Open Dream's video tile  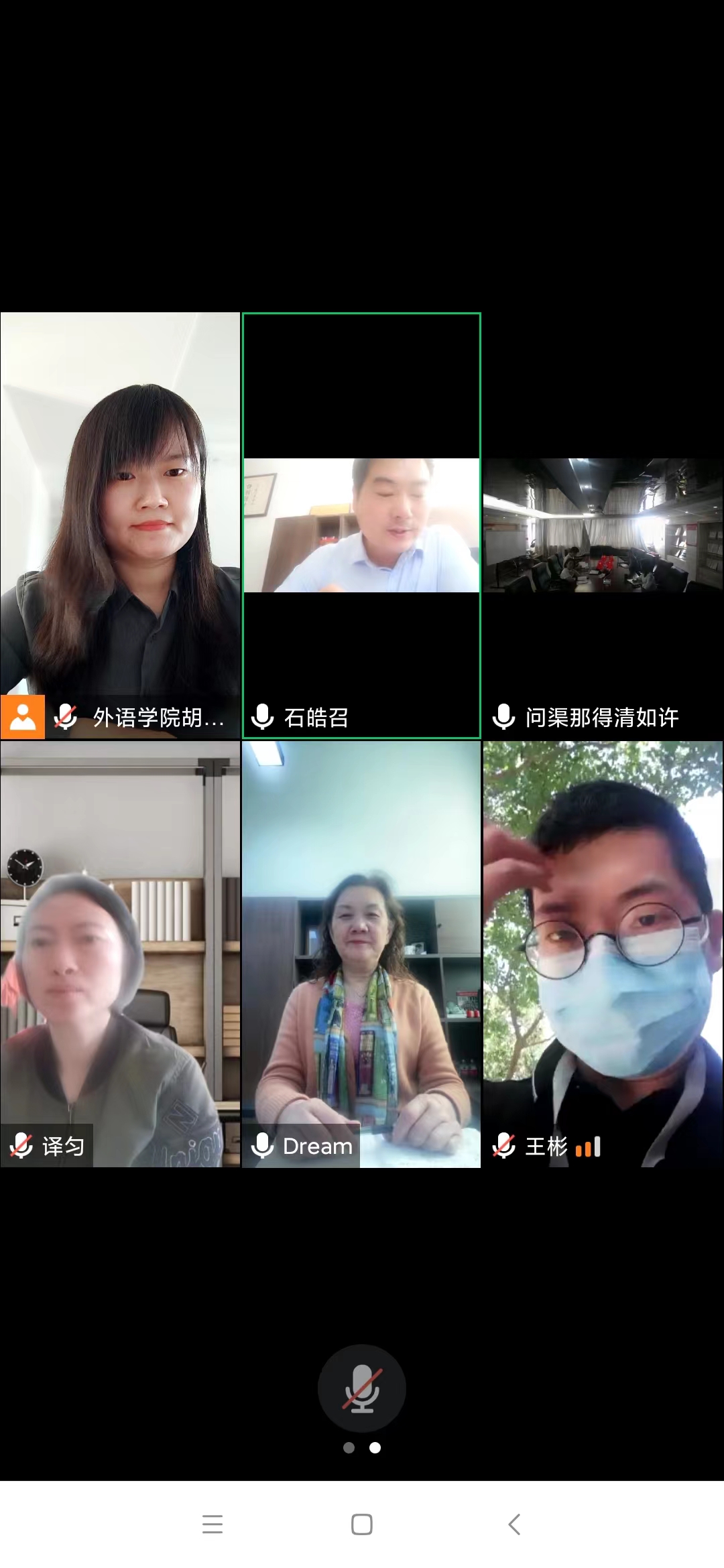coord(361,954)
